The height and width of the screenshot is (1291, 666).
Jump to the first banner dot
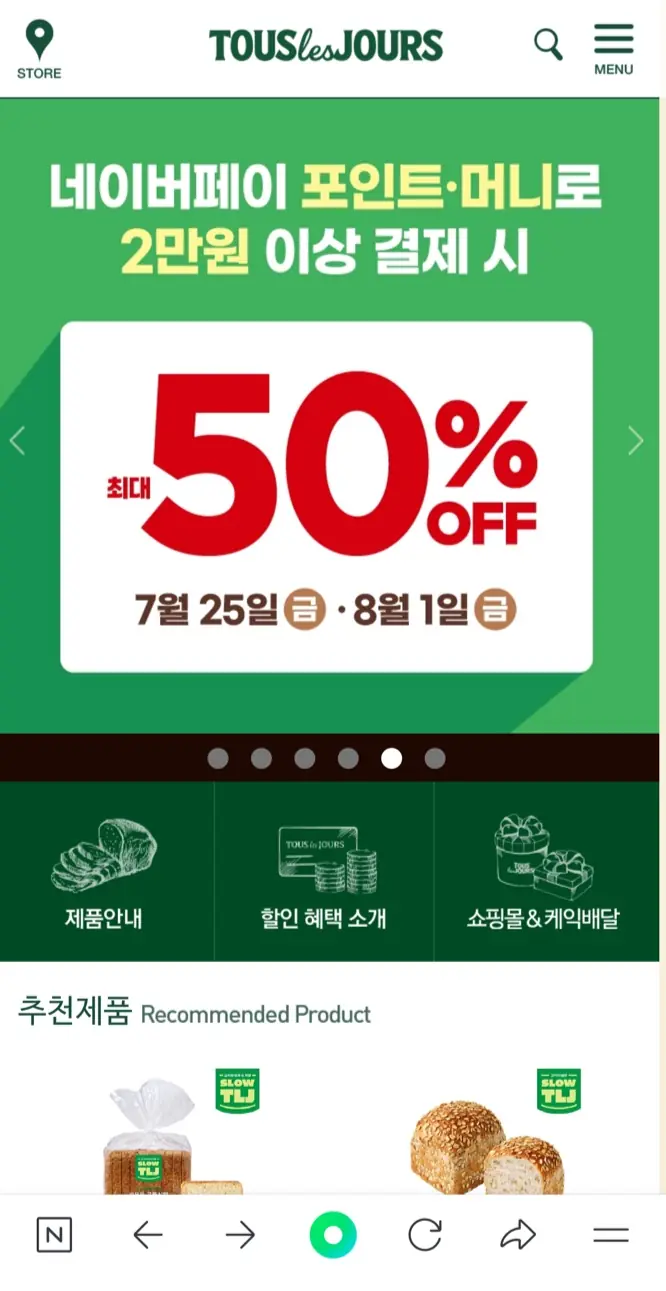click(218, 759)
